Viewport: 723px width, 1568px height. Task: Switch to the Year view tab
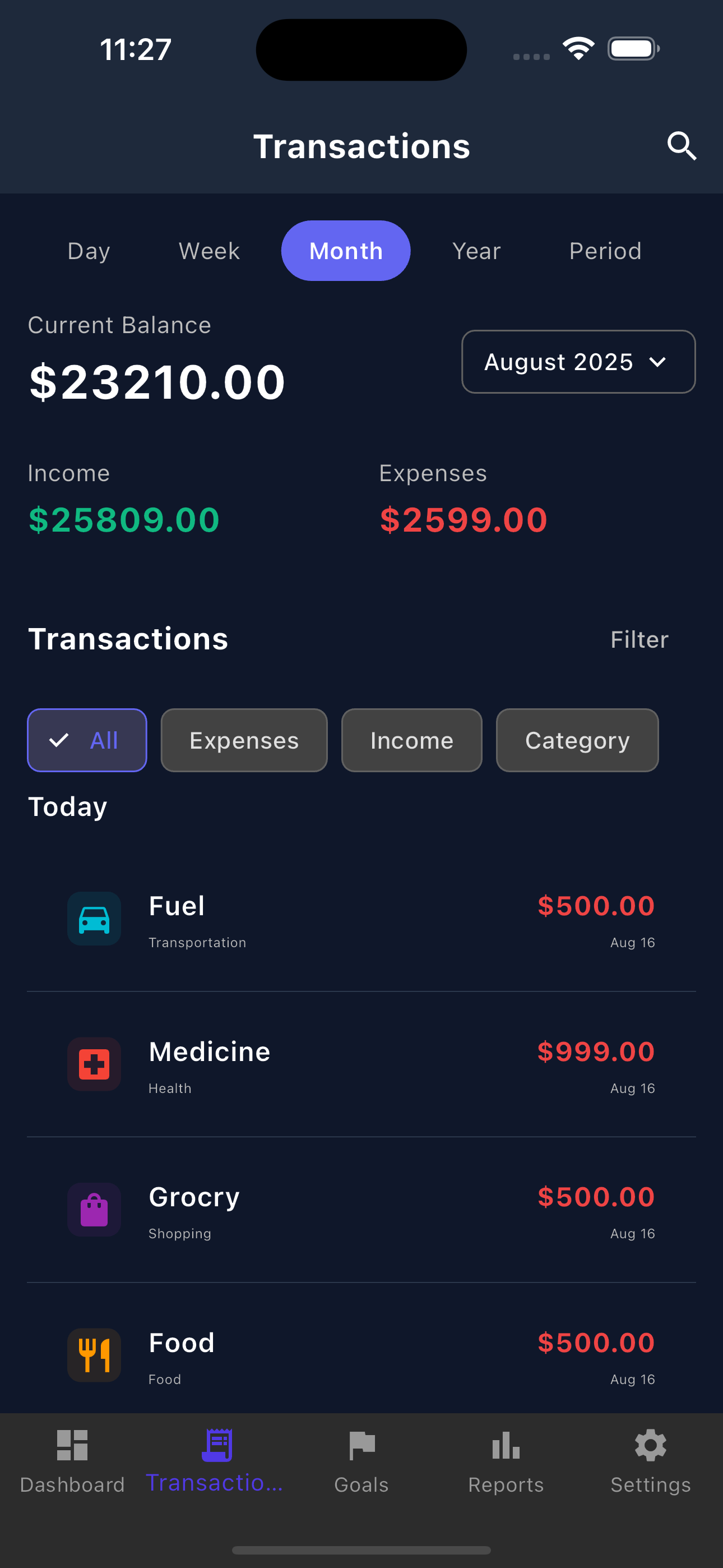[x=476, y=250]
